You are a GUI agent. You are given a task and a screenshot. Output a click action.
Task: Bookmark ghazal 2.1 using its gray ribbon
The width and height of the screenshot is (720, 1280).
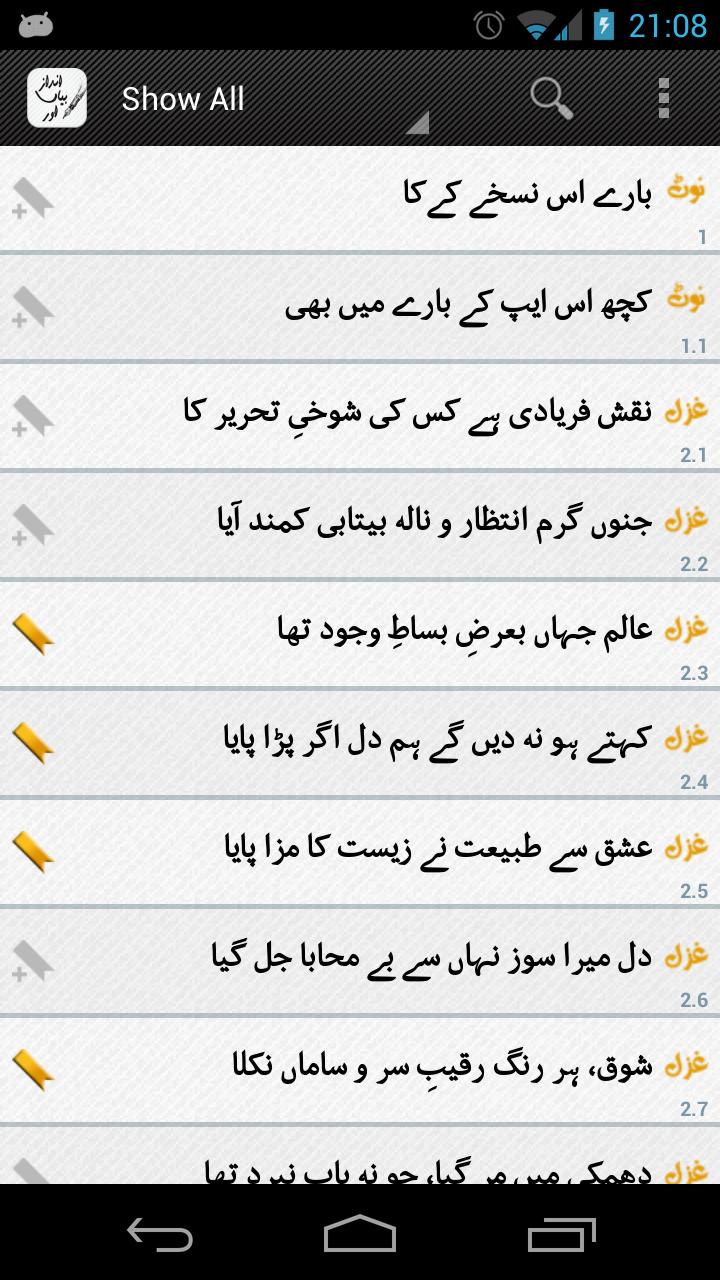click(x=33, y=416)
